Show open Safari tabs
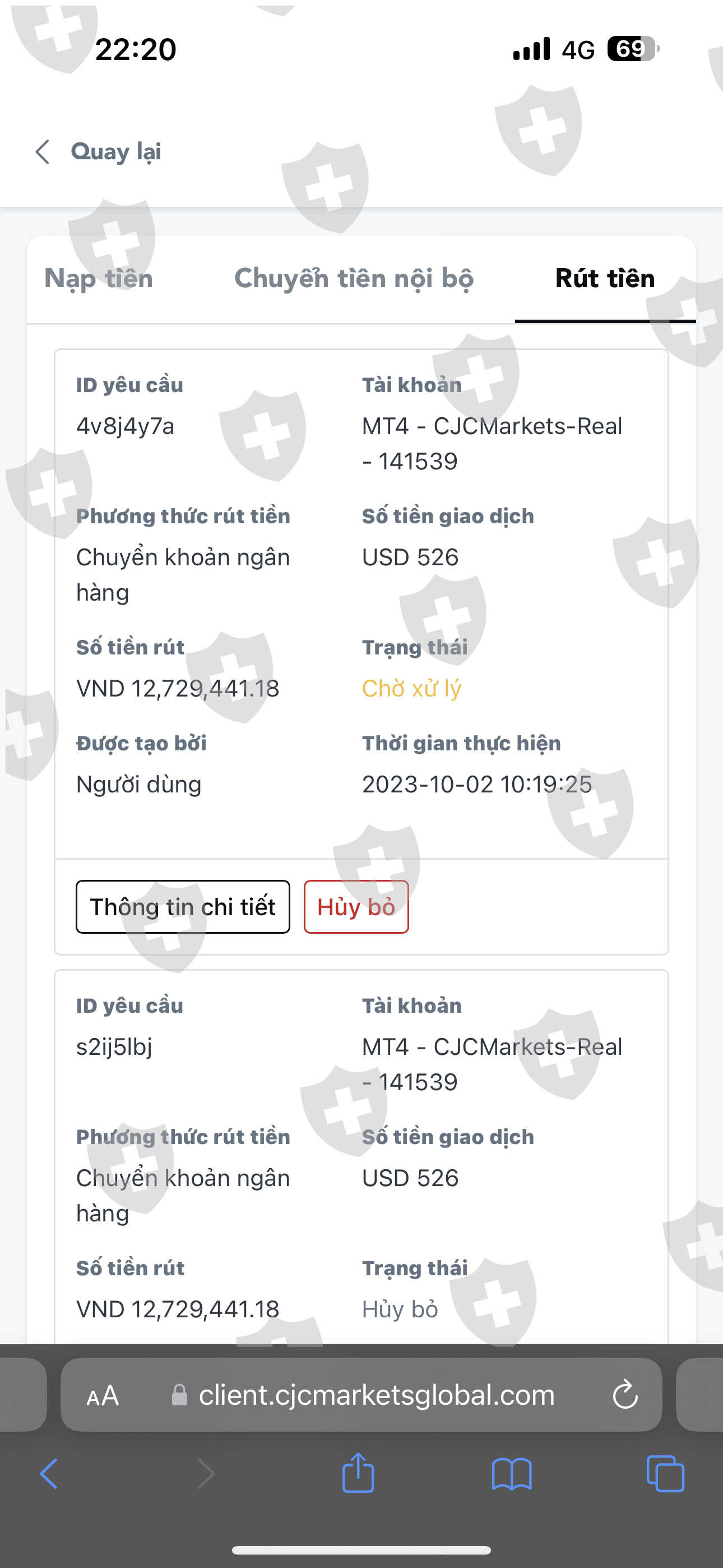723x1568 pixels. click(665, 1474)
